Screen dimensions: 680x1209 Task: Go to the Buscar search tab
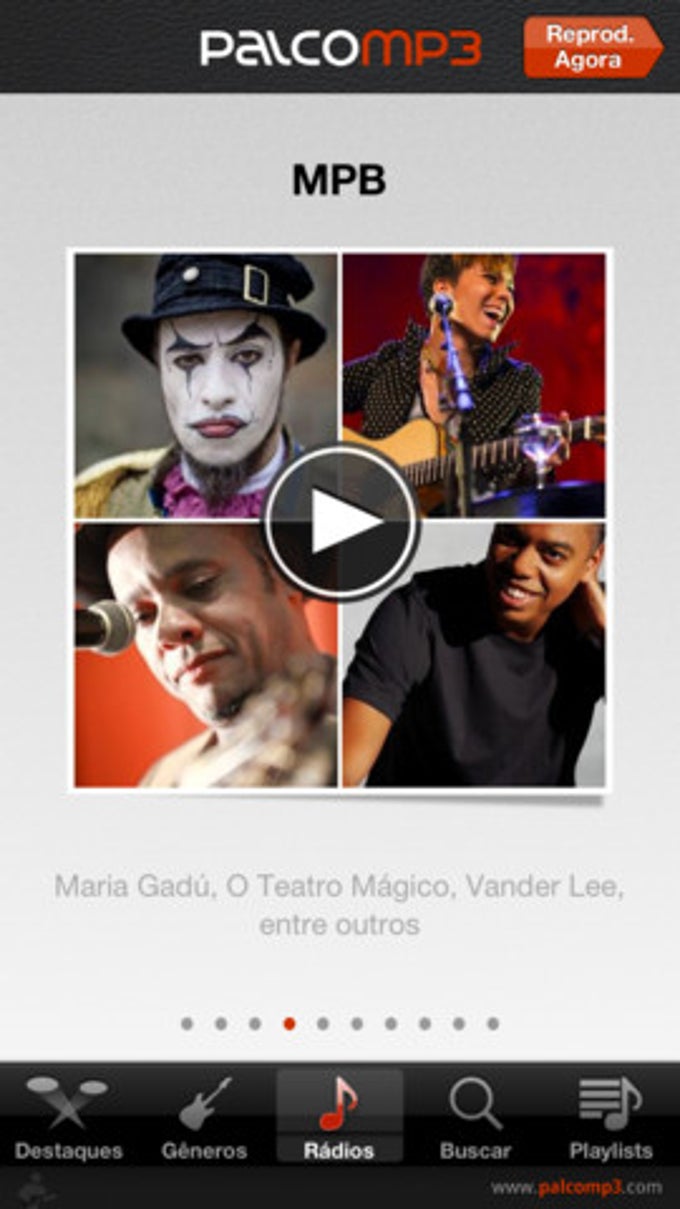click(475, 1118)
